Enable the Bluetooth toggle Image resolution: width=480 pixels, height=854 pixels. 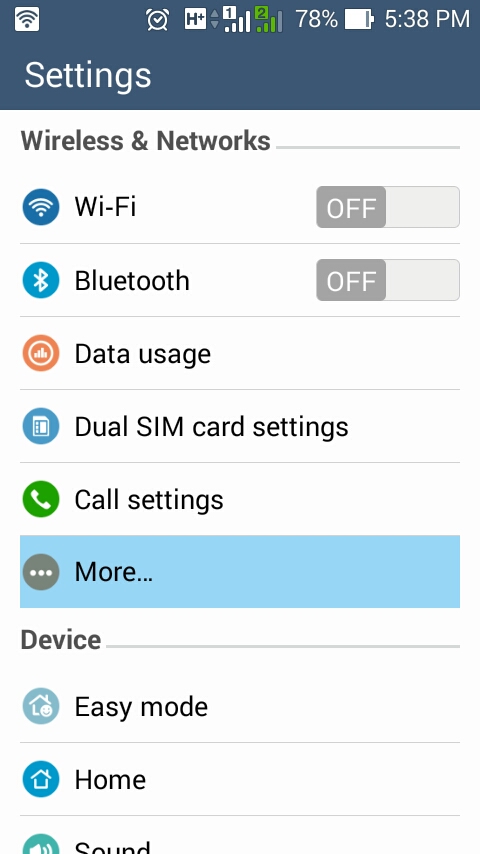387,280
